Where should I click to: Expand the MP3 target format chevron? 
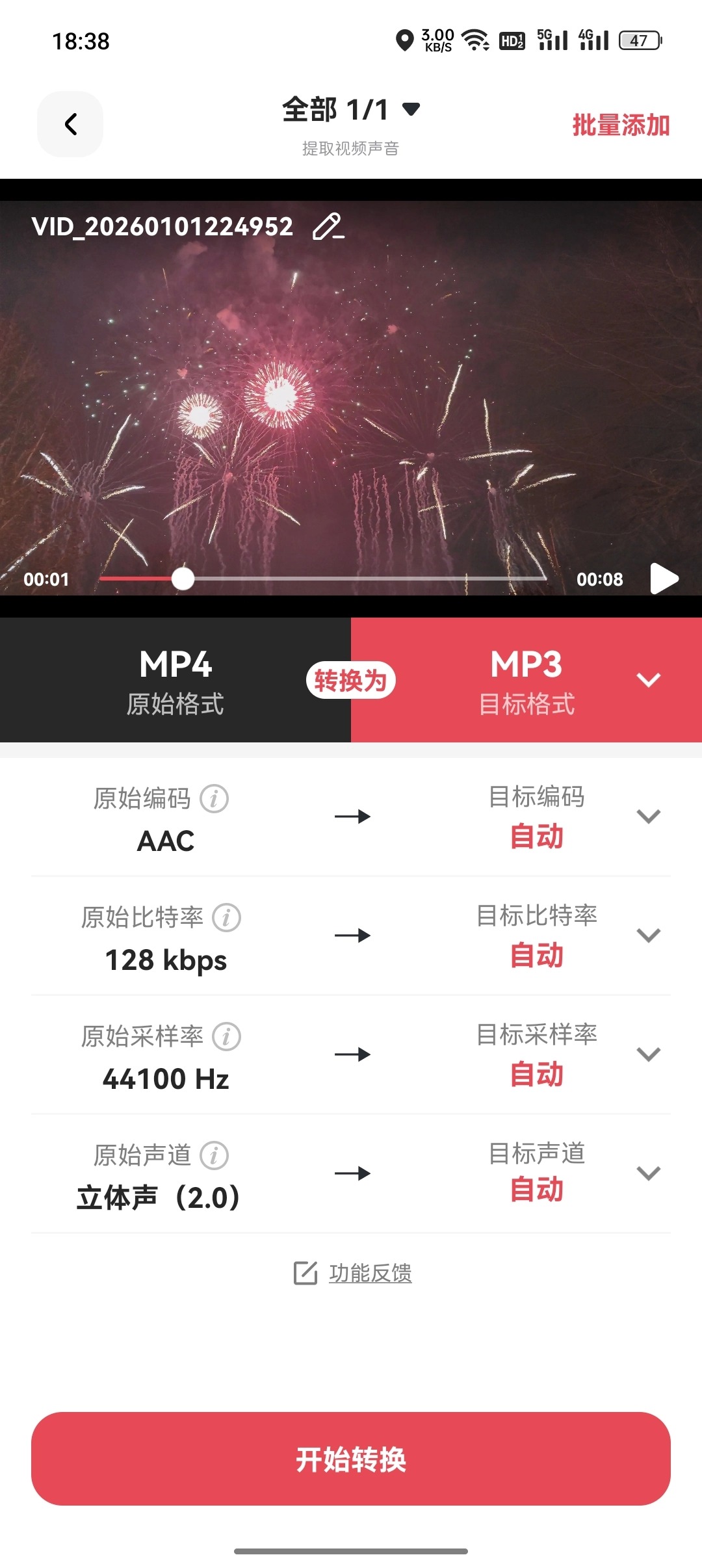648,681
